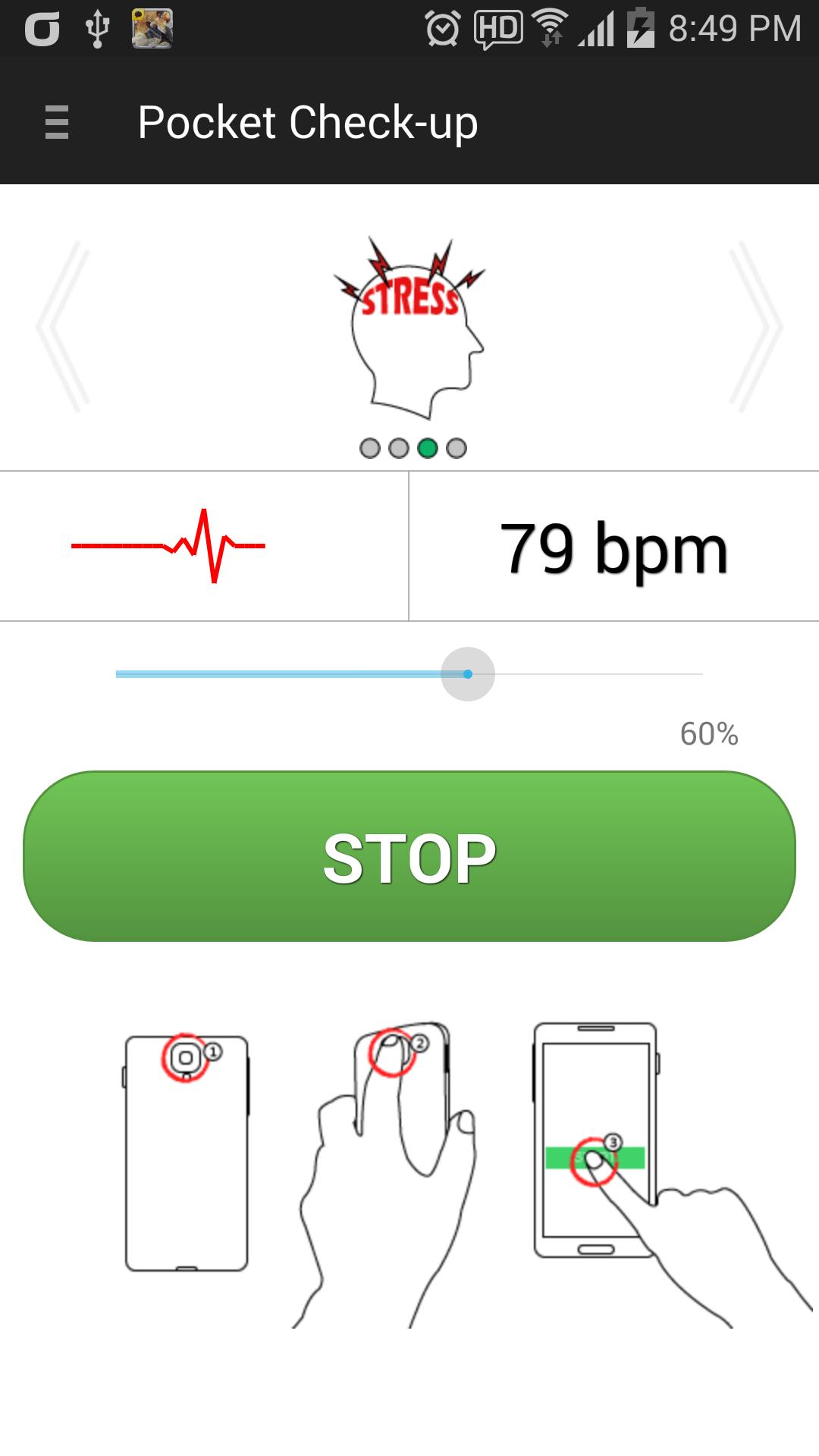Select the third carousel page dot
The height and width of the screenshot is (1456, 819).
428,447
